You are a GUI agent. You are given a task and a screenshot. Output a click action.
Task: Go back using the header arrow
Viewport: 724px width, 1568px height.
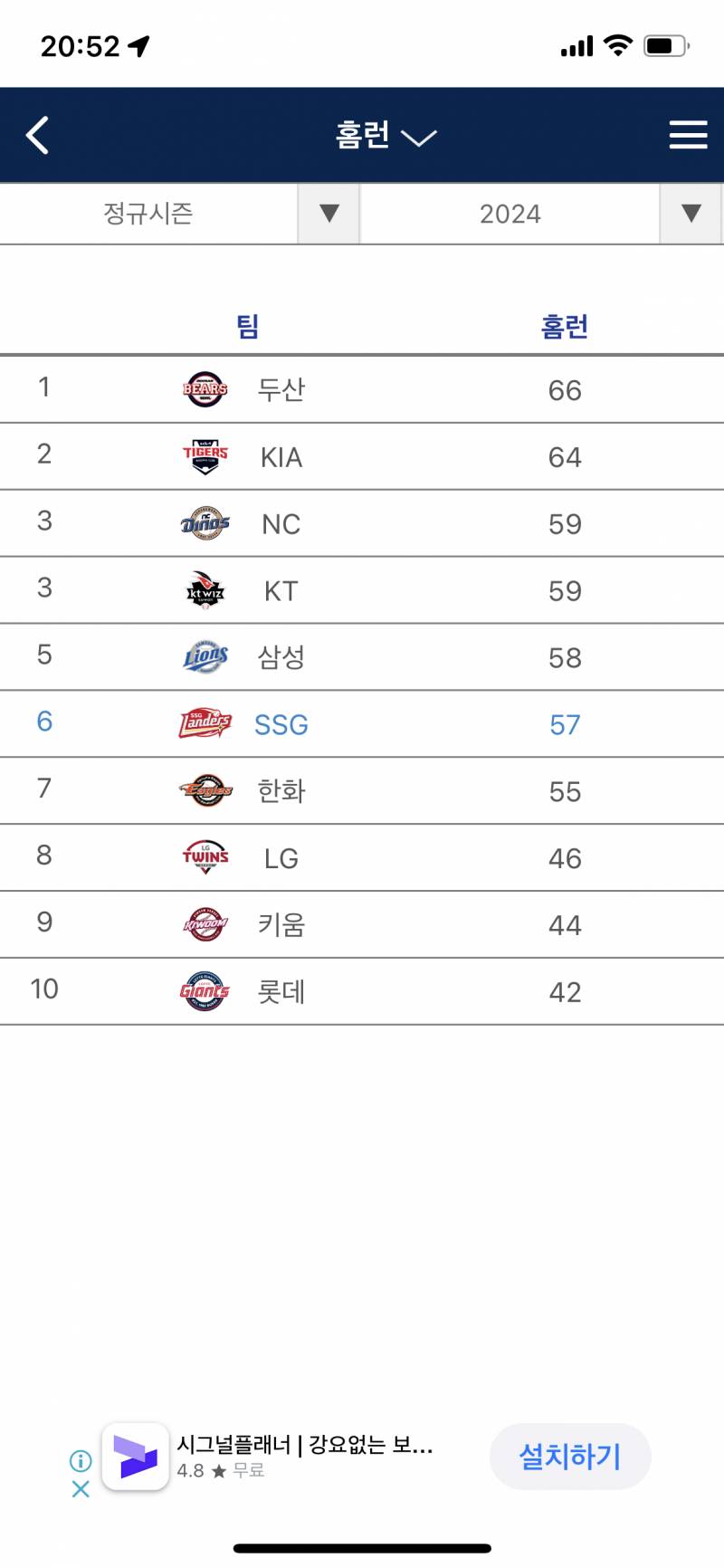click(37, 136)
